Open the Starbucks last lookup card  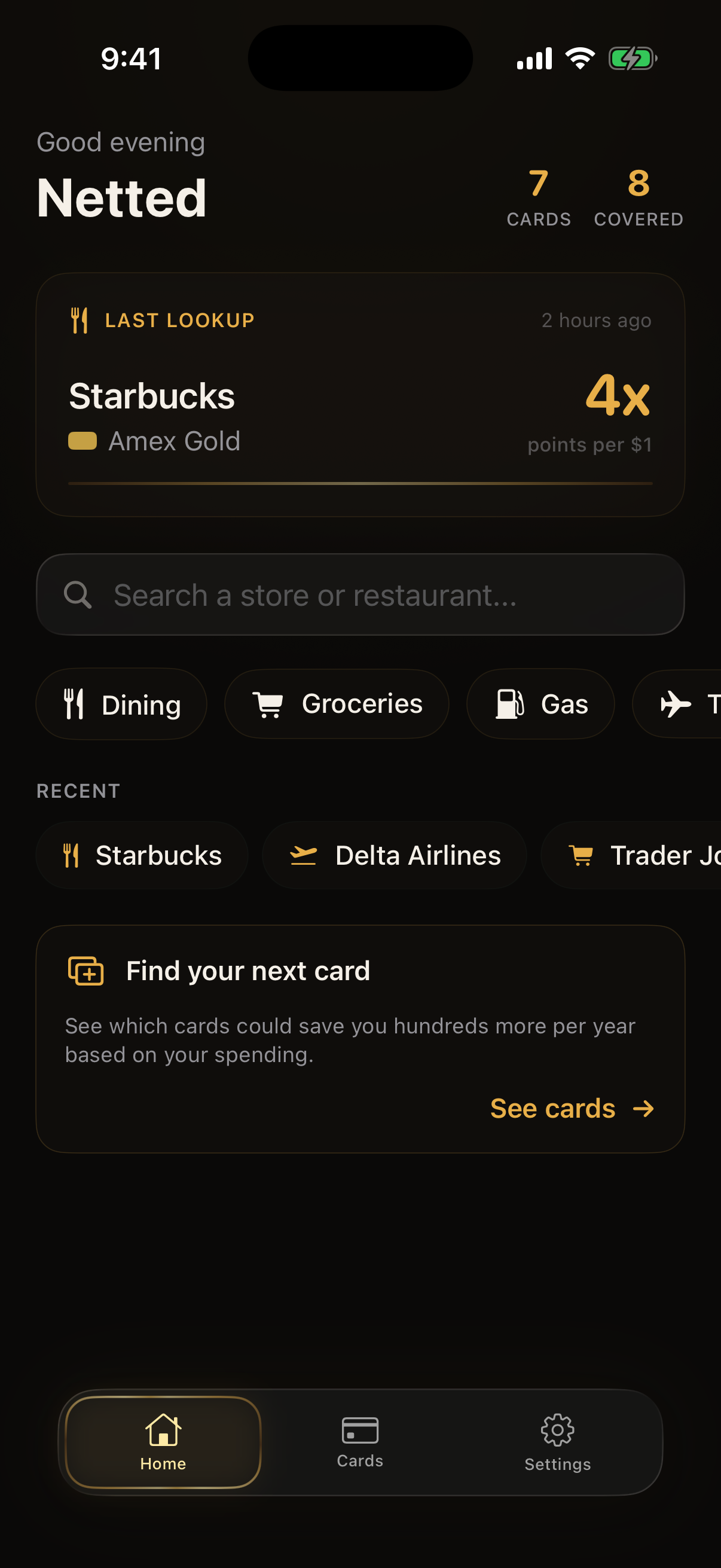point(360,395)
